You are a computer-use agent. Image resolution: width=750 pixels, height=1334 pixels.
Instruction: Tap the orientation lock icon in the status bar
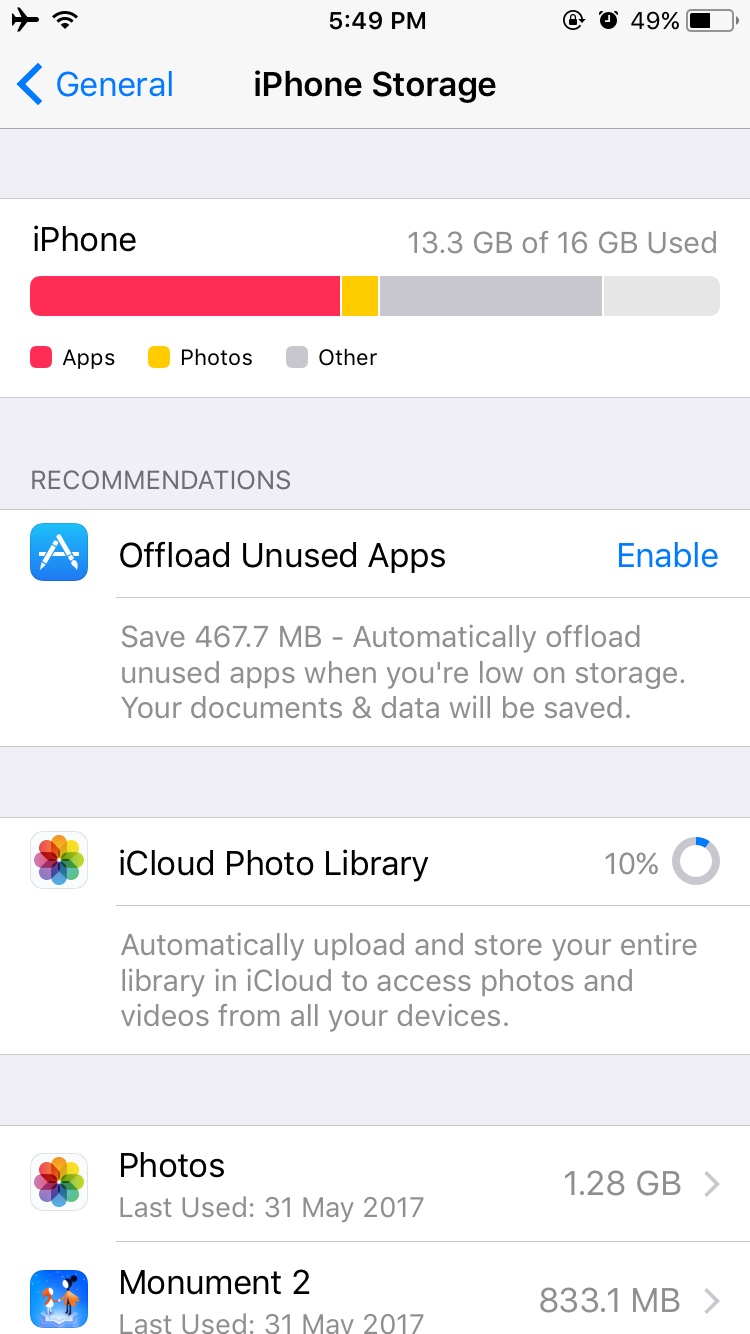pos(573,19)
